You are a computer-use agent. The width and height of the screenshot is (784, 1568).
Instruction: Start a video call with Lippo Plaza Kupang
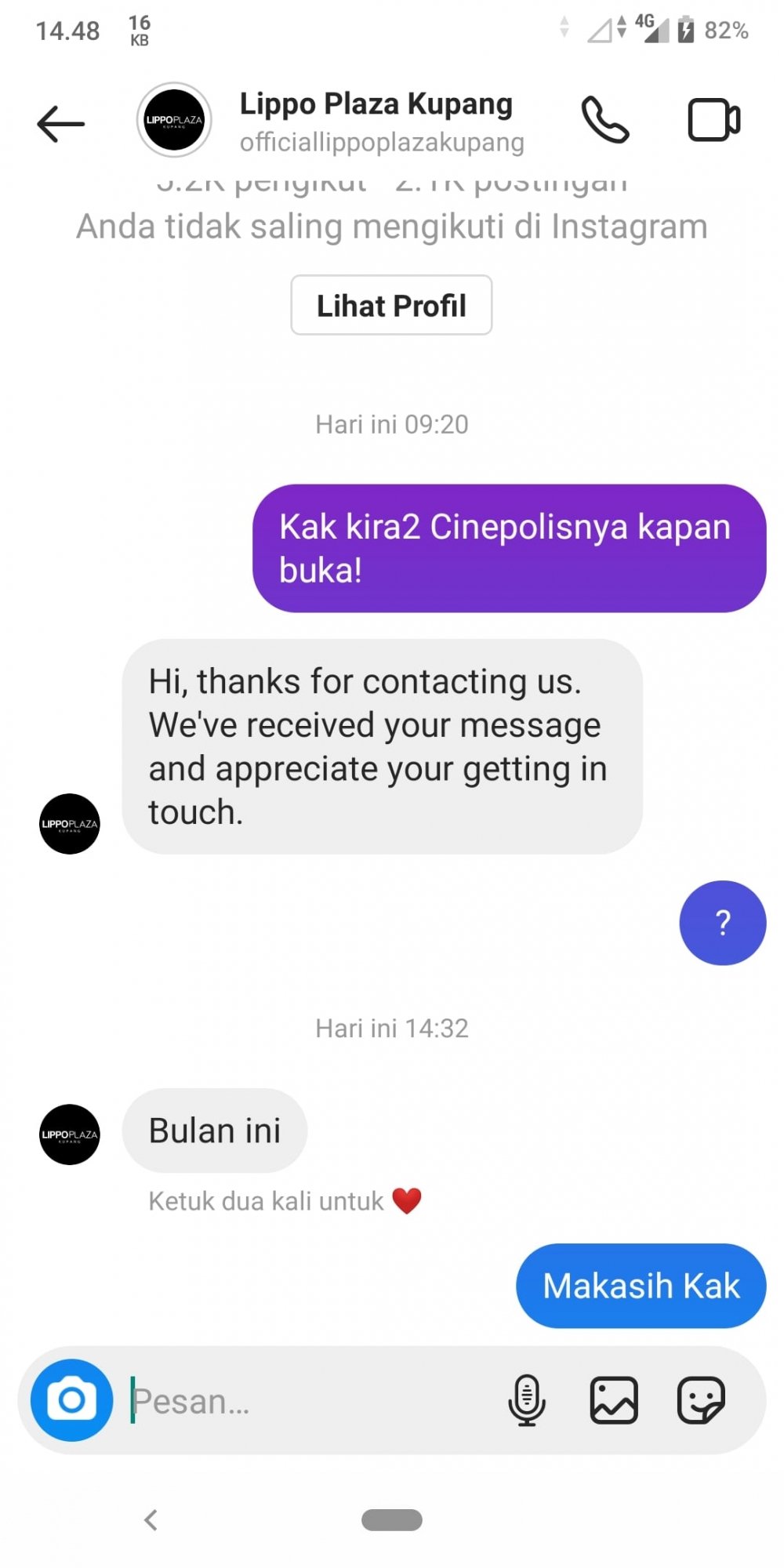[713, 120]
